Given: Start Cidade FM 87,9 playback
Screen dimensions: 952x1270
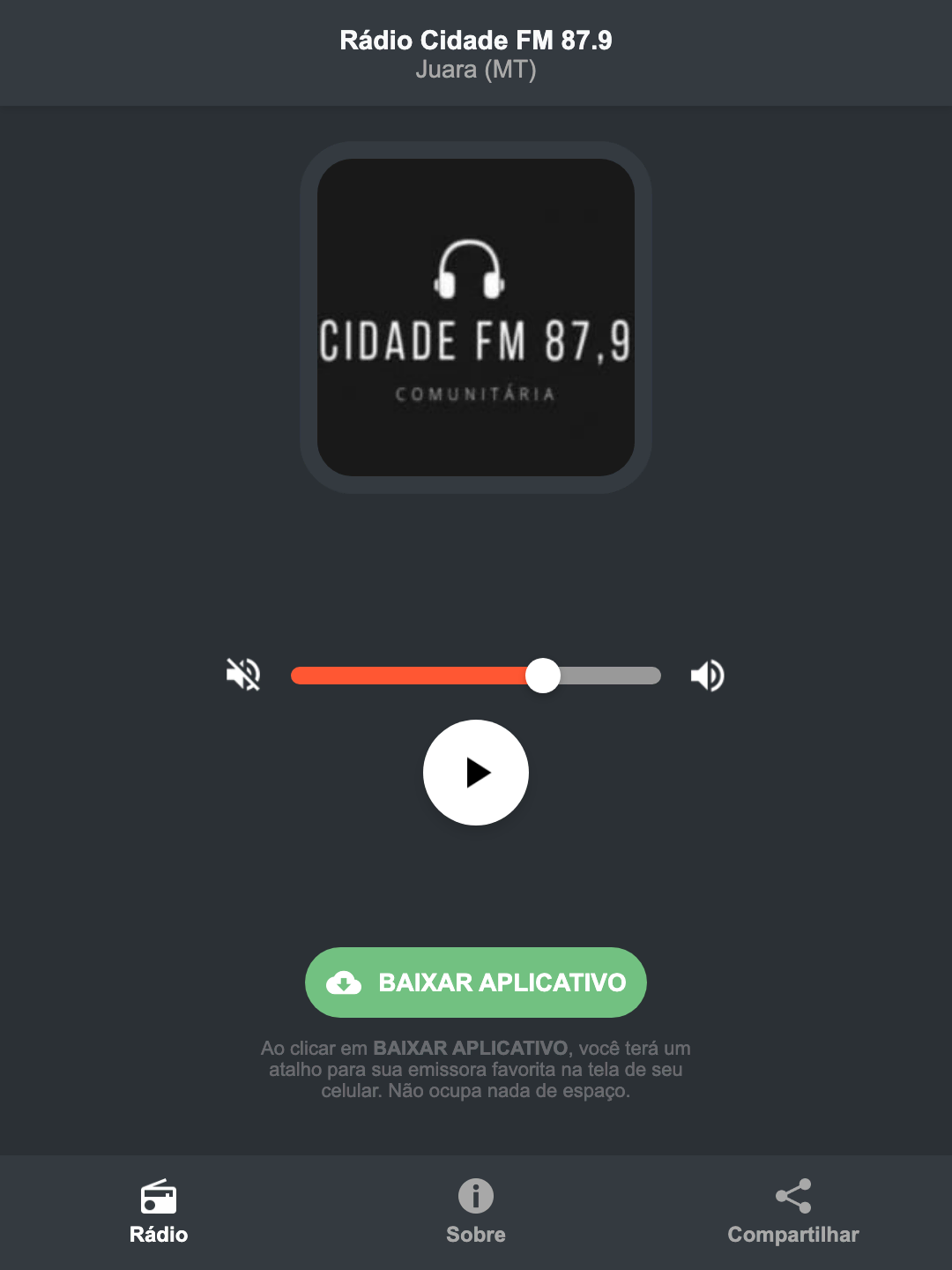Looking at the screenshot, I should [x=475, y=773].
